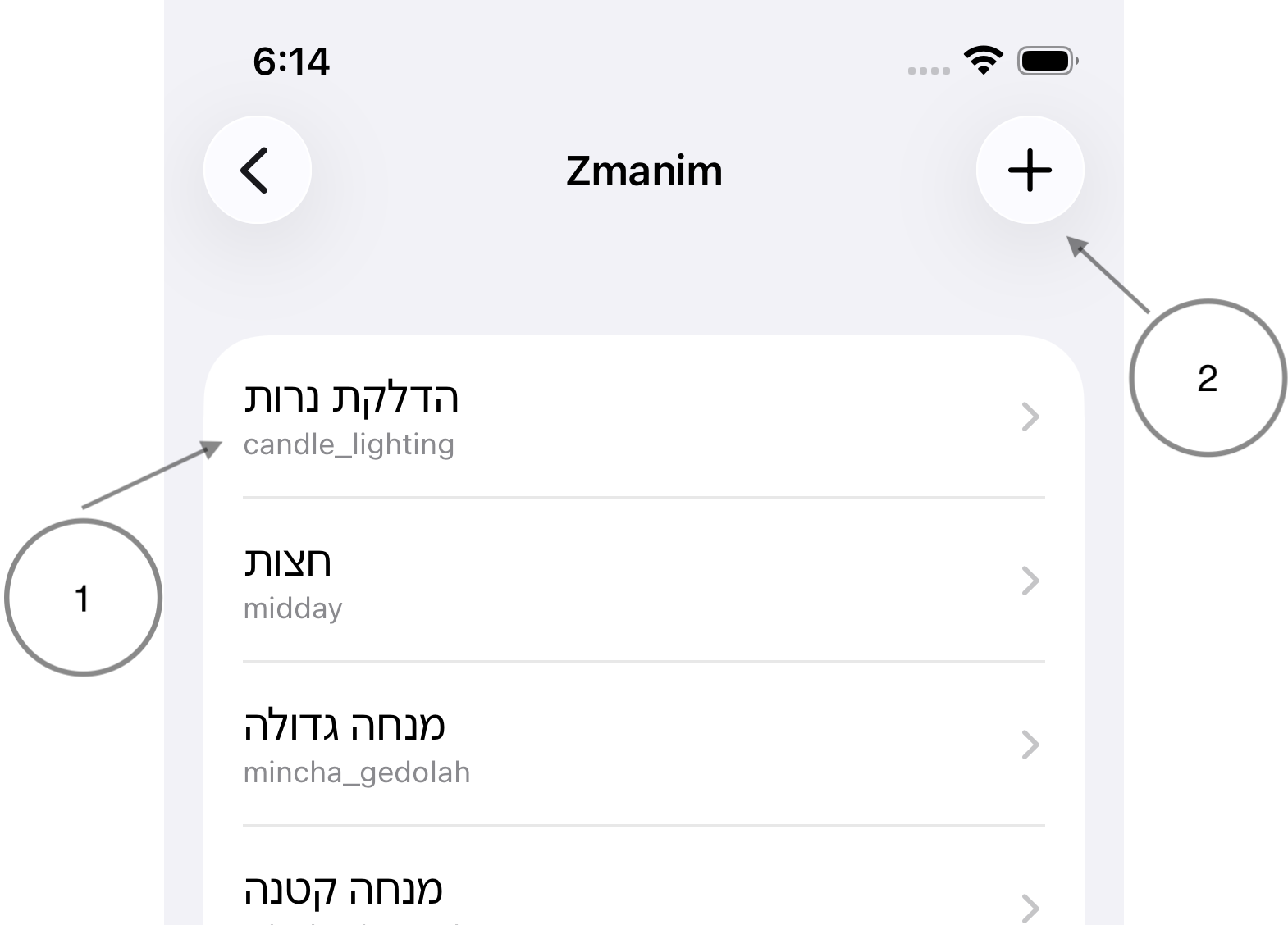
Task: Open the candle_lighting row
Action: (643, 417)
